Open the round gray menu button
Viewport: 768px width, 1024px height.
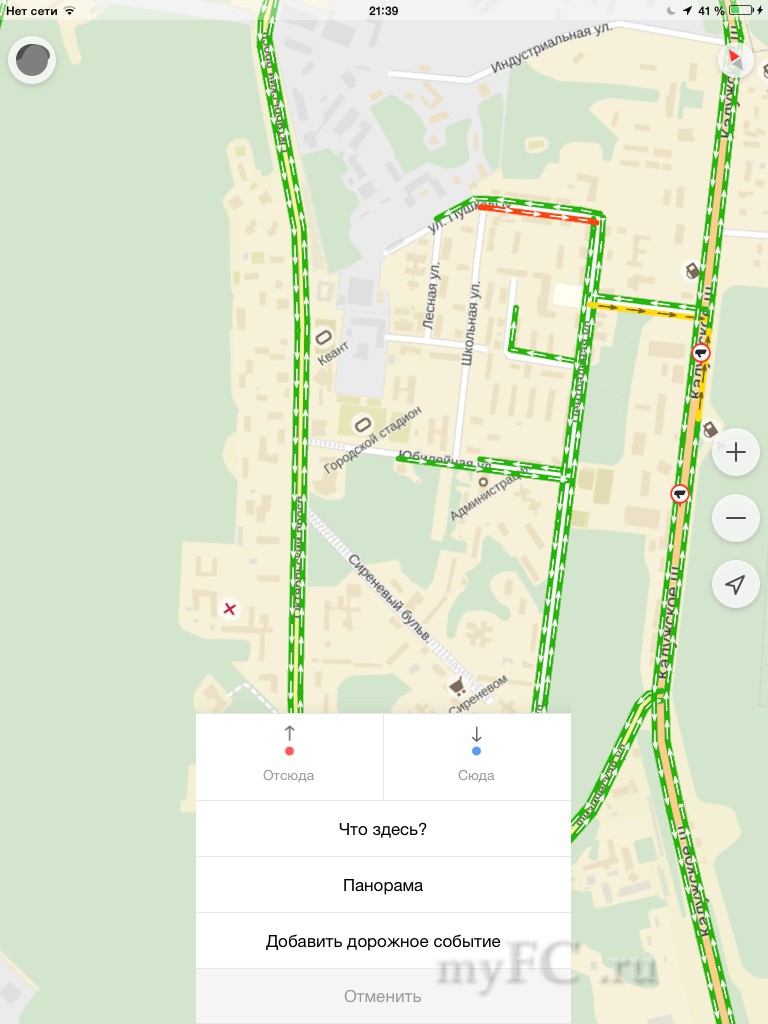[32, 61]
